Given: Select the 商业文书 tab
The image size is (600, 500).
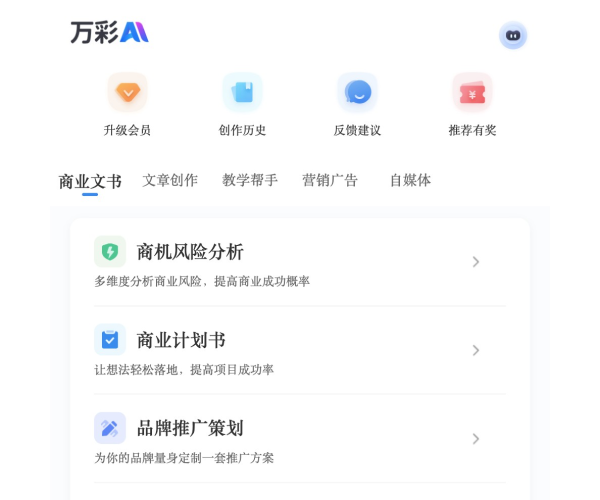Looking at the screenshot, I should click(x=90, y=181).
